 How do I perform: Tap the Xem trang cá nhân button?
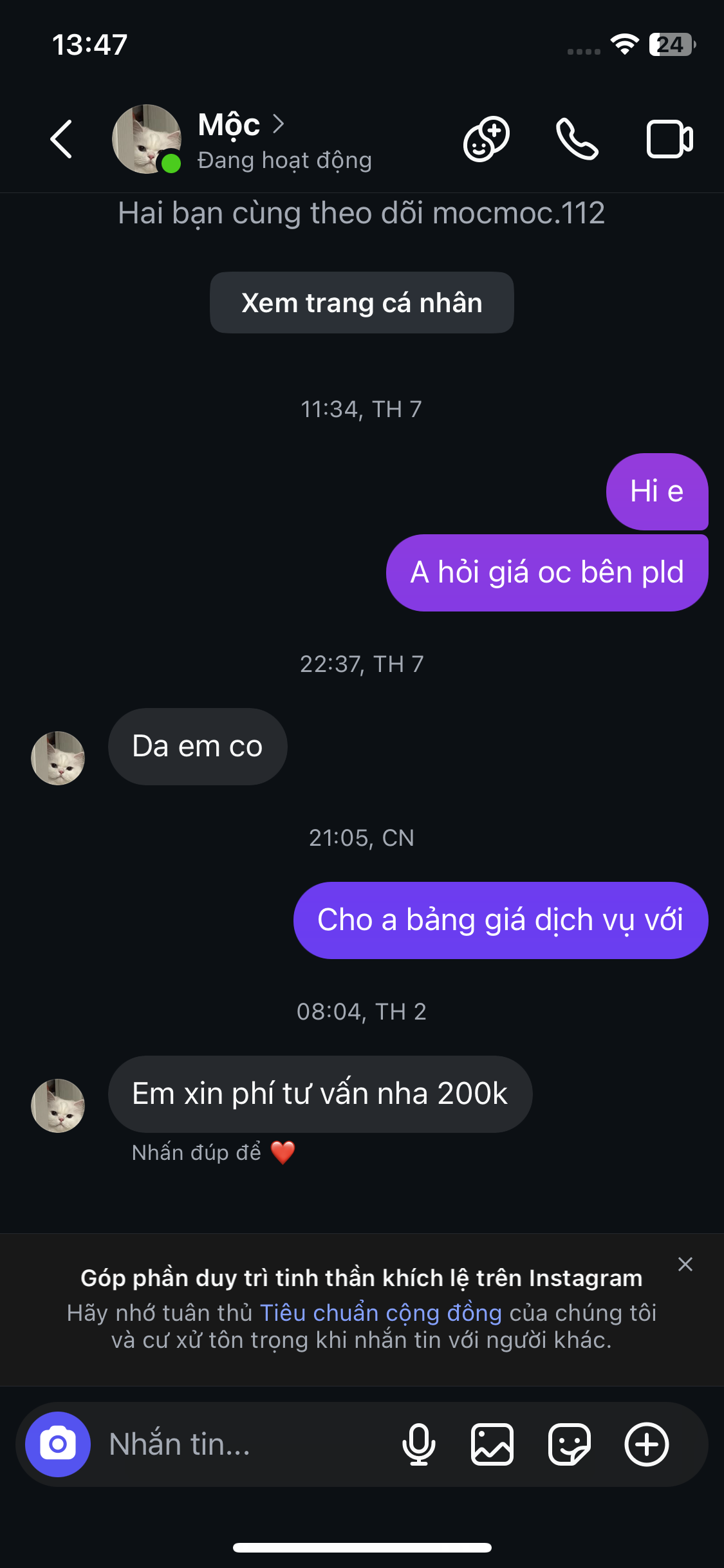pyautogui.click(x=362, y=303)
